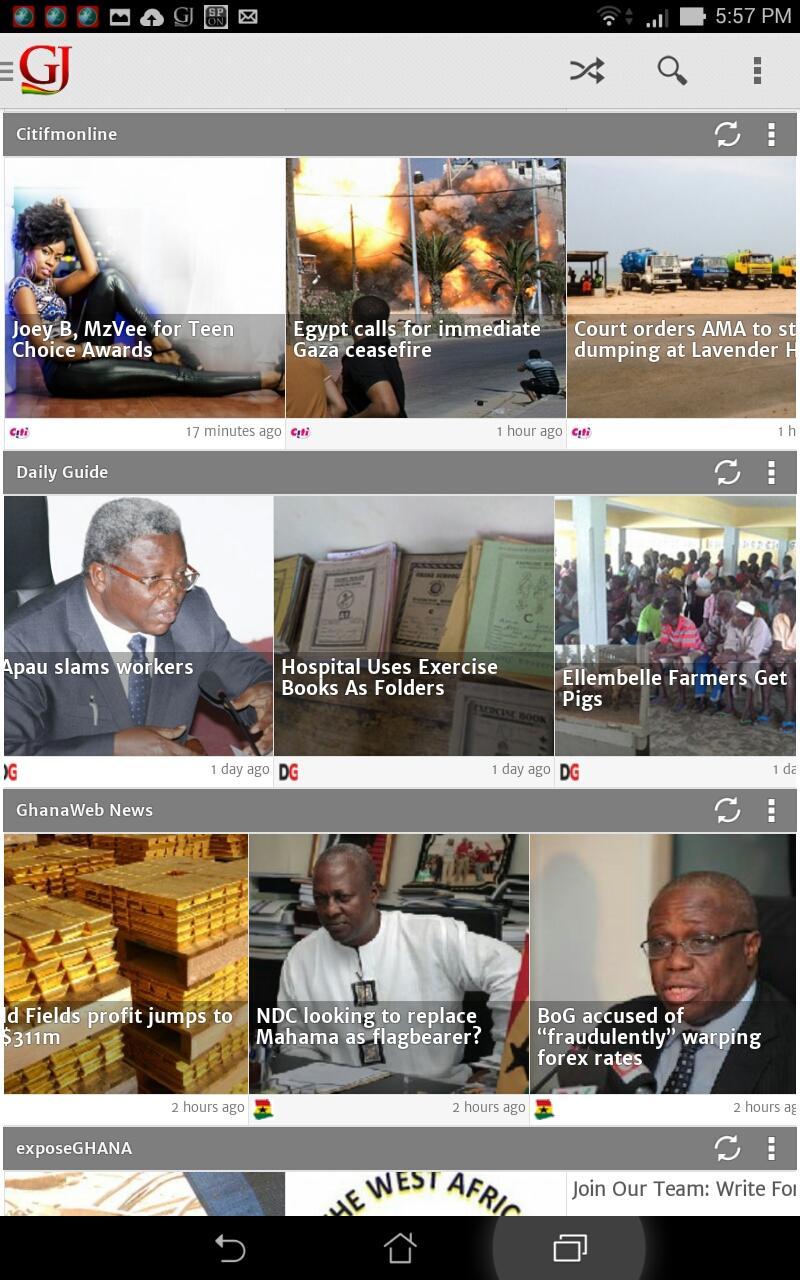This screenshot has width=800, height=1280.
Task: Refresh the GhanaWeb News feed
Action: [x=729, y=811]
